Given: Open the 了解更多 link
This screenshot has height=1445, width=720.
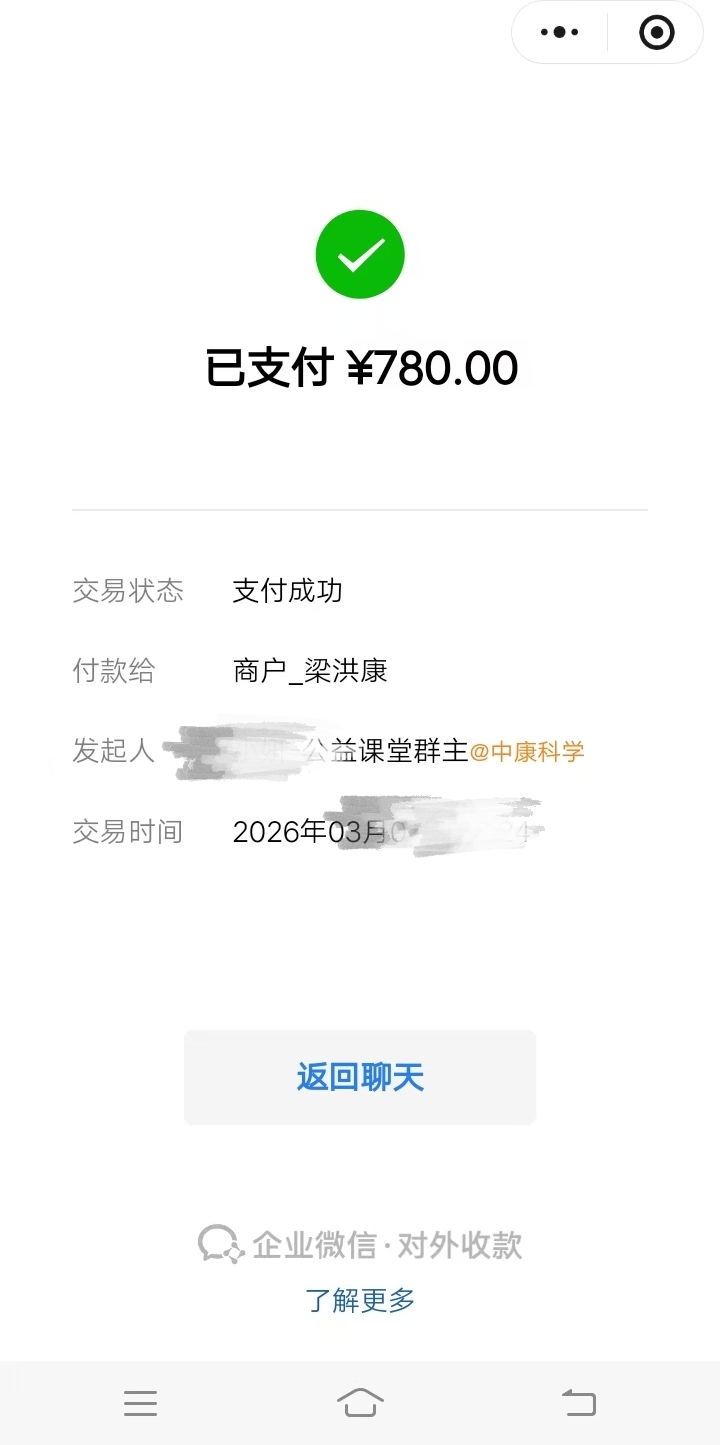Looking at the screenshot, I should pyautogui.click(x=360, y=1300).
